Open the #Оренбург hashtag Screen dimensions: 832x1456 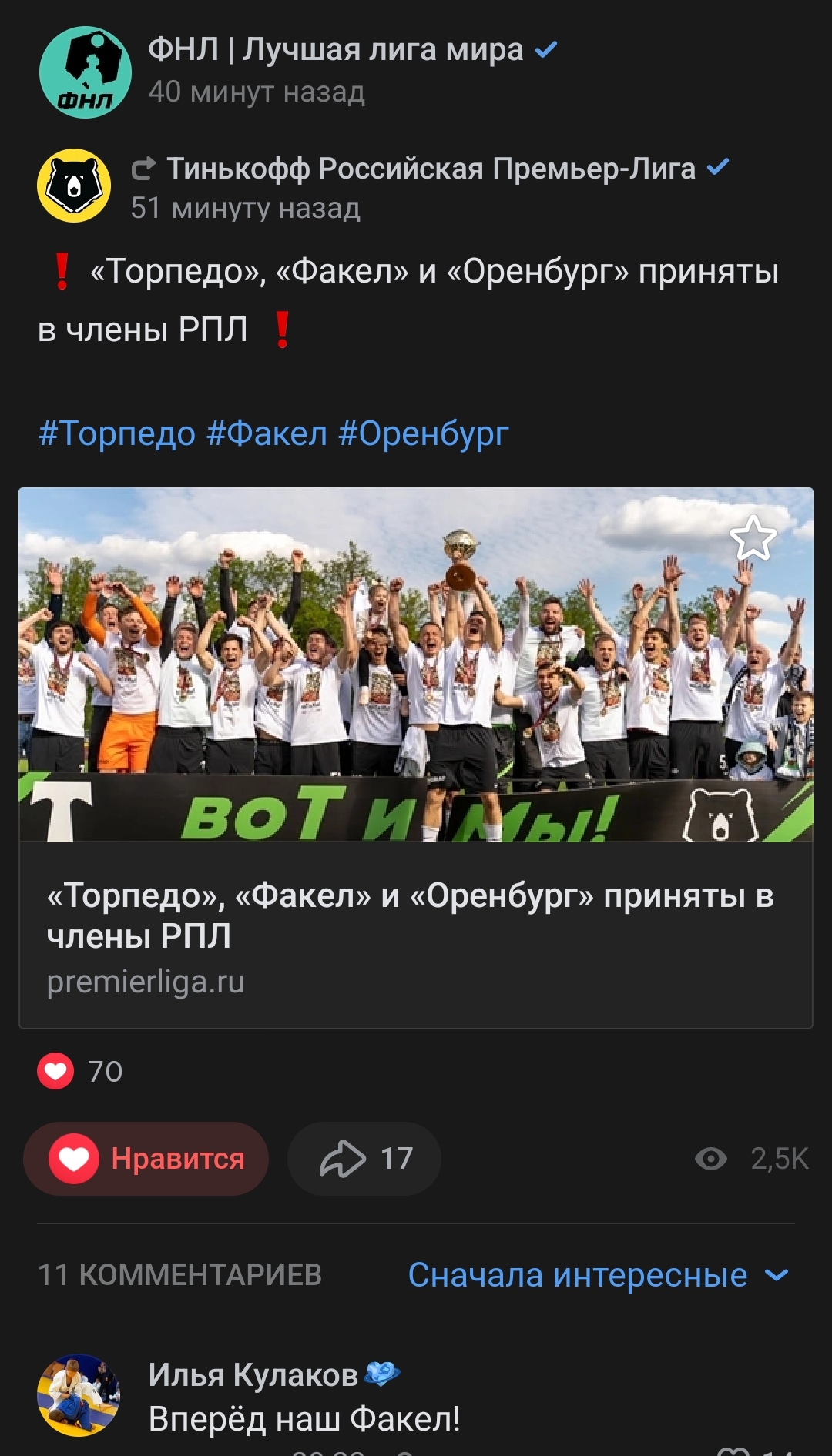[x=423, y=433]
